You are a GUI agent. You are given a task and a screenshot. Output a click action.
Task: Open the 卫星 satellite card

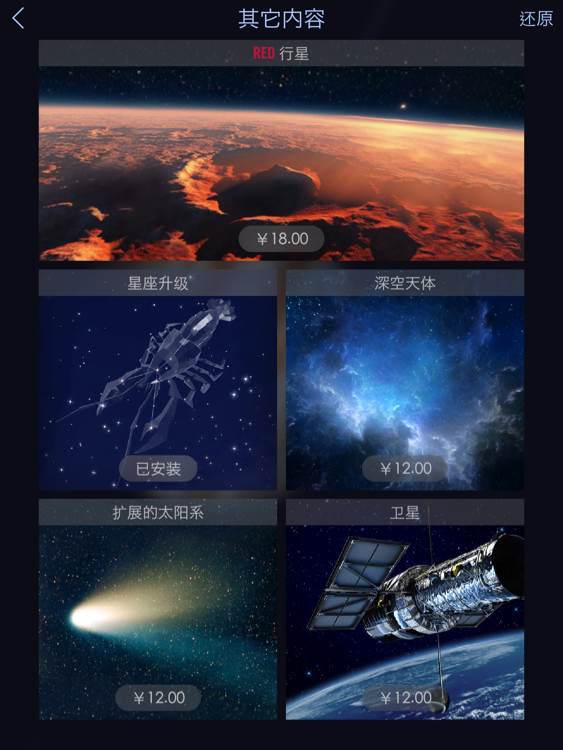pyautogui.click(x=405, y=609)
